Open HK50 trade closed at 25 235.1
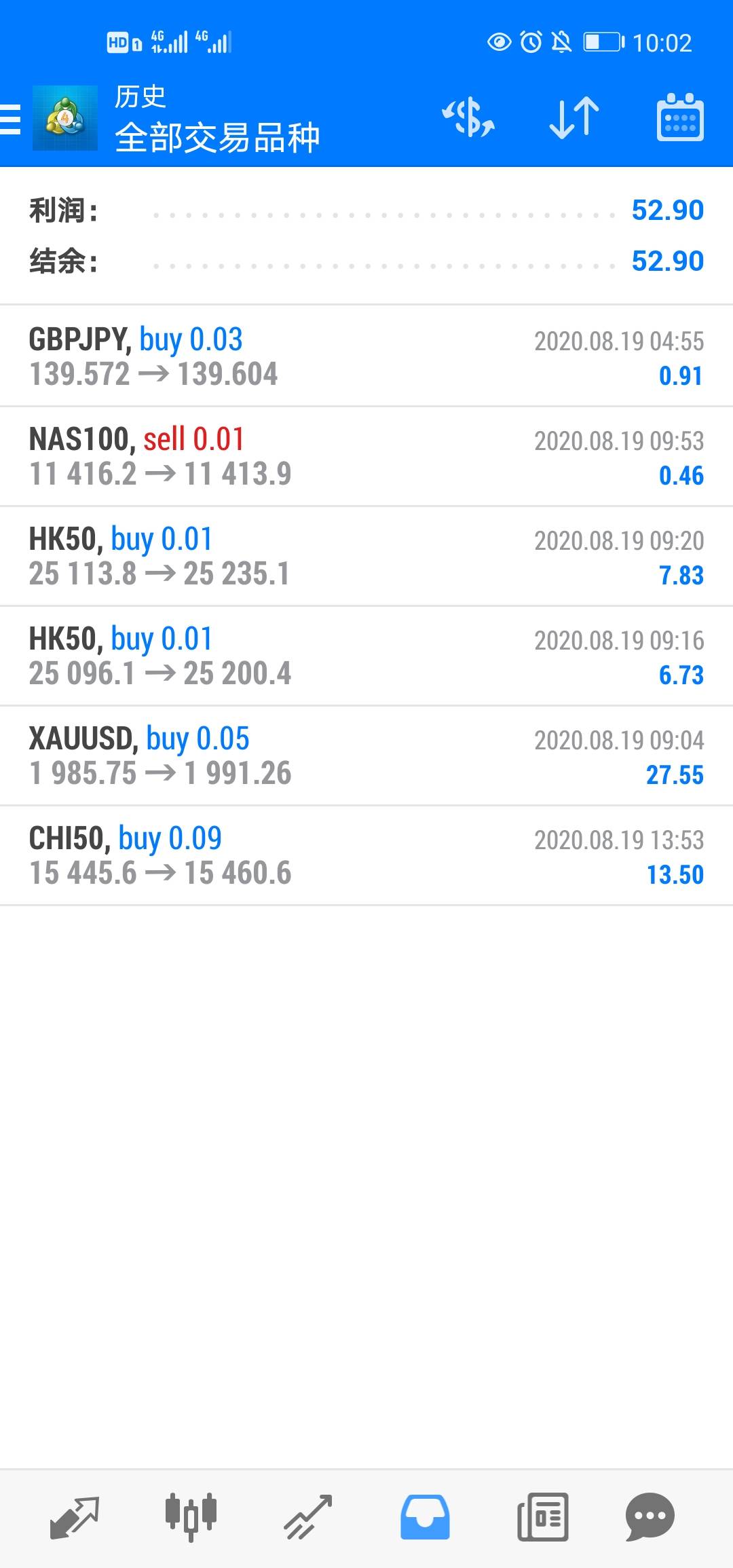733x1568 pixels. [366, 556]
